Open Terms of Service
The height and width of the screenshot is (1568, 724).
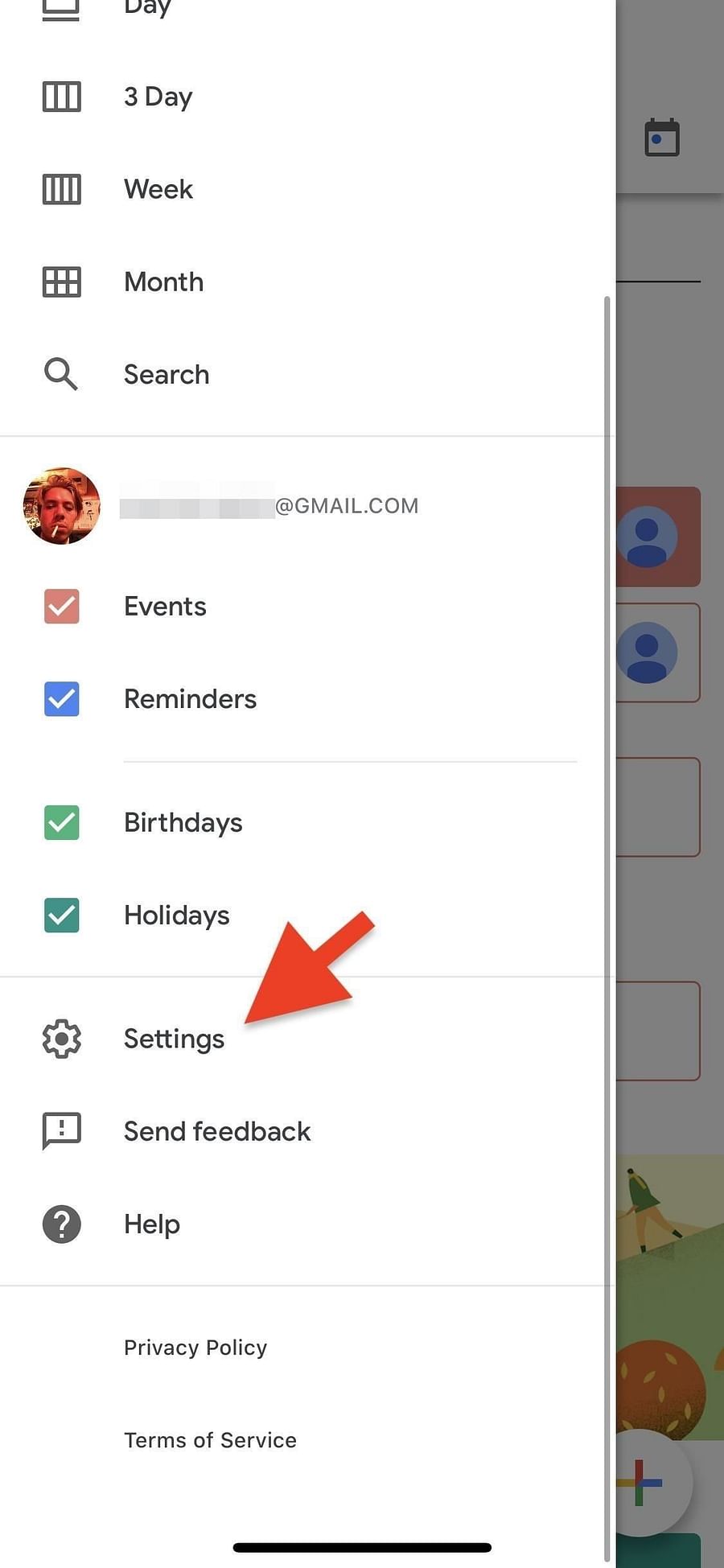[x=210, y=1440]
